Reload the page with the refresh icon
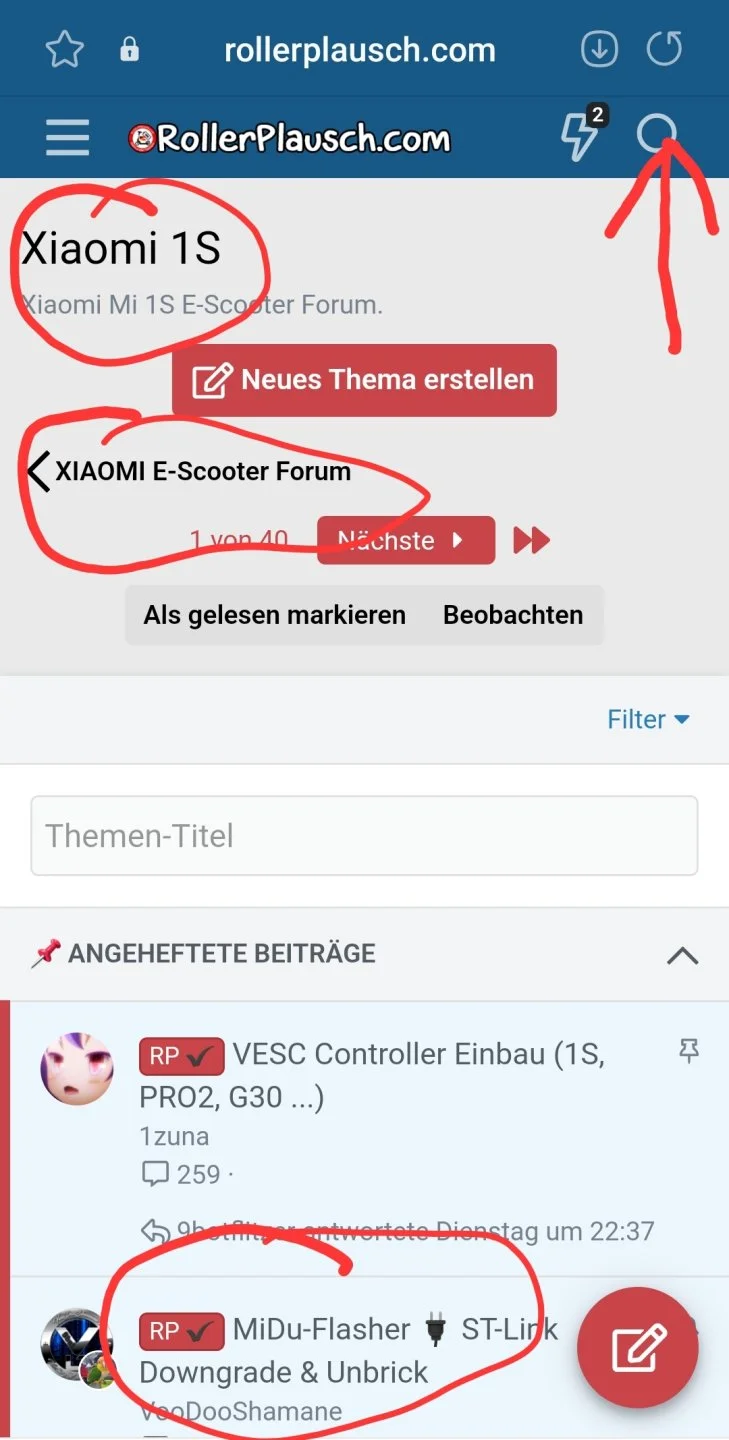This screenshot has height=1440, width=729. (x=663, y=47)
